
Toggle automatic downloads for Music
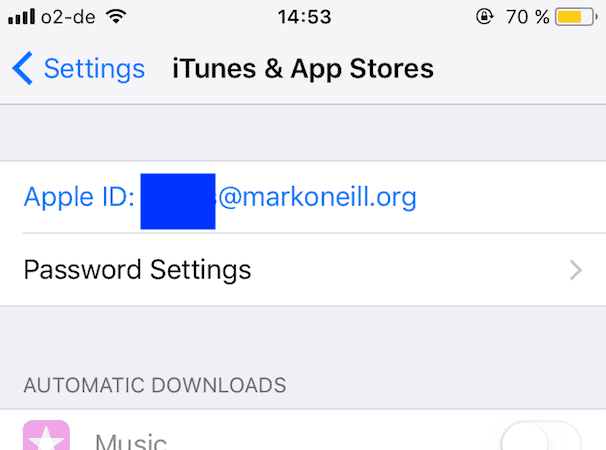point(539,438)
